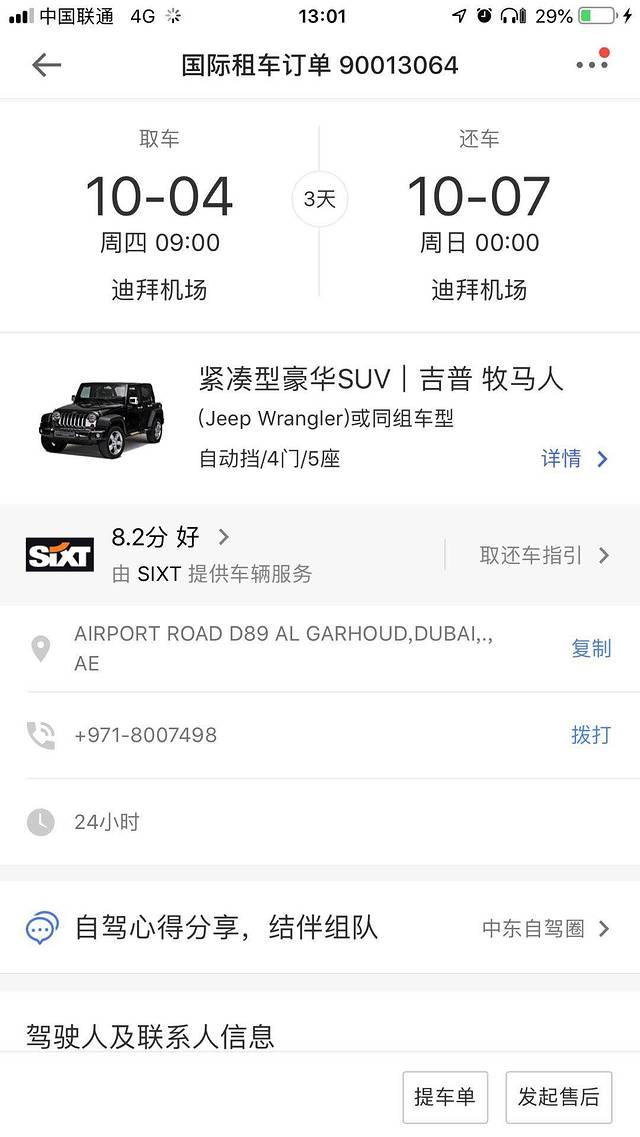640x1137 pixels.
Task: Open 取还车指引 pickup and return guide
Action: click(544, 555)
